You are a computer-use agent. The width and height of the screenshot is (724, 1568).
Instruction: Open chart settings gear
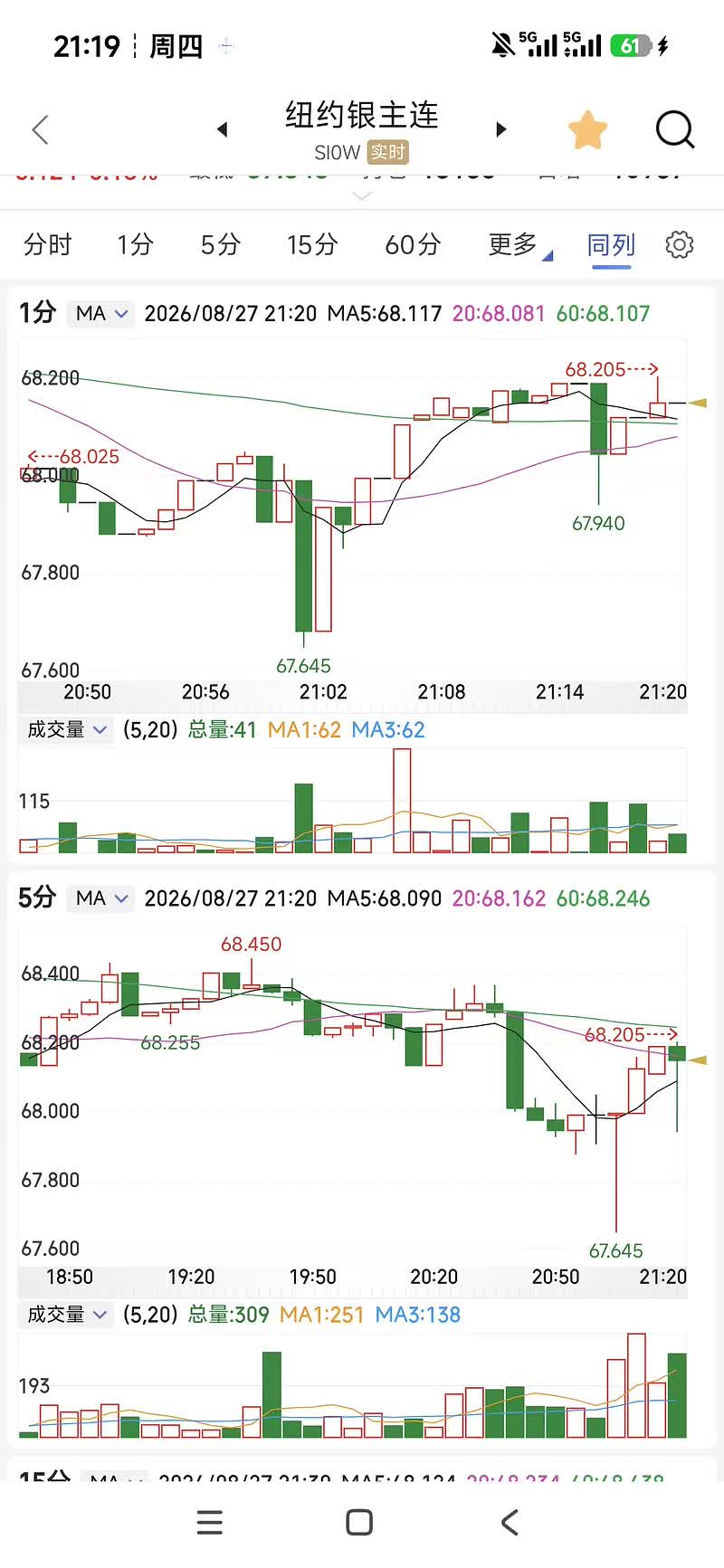(x=680, y=244)
